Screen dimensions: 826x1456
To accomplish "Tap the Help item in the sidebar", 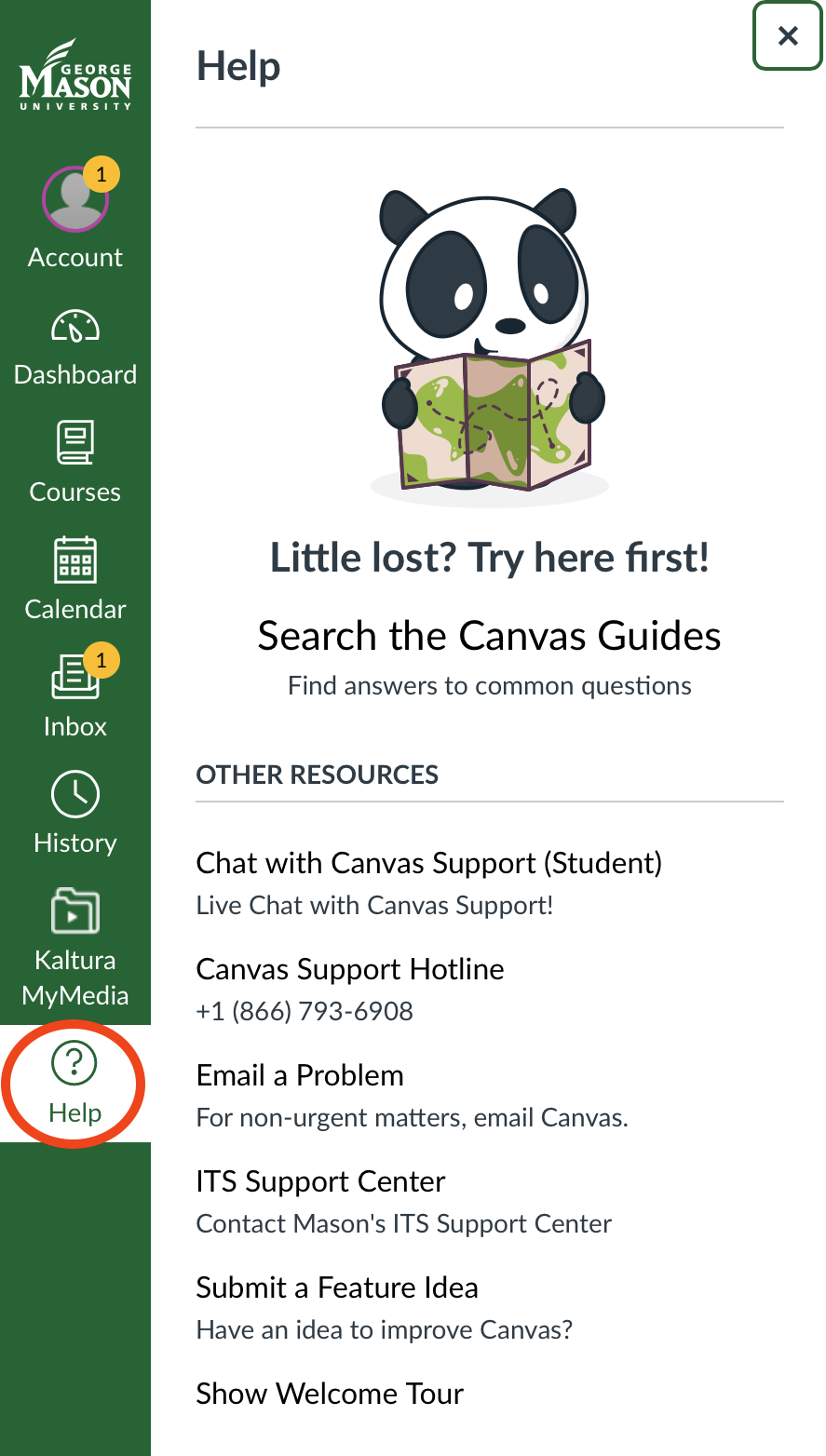I will 75,1084.
